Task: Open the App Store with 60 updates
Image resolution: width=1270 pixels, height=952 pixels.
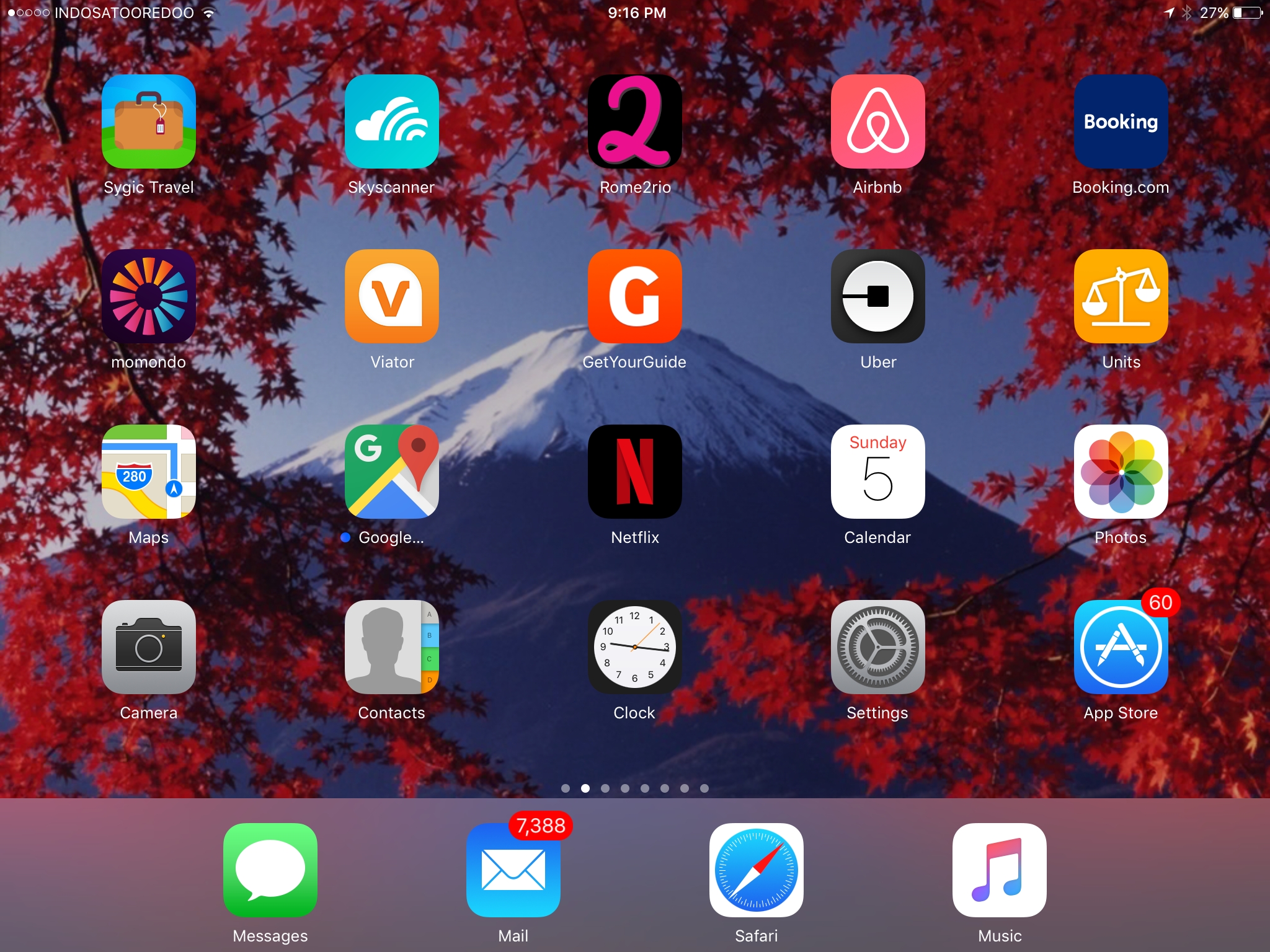Action: pyautogui.click(x=1121, y=647)
